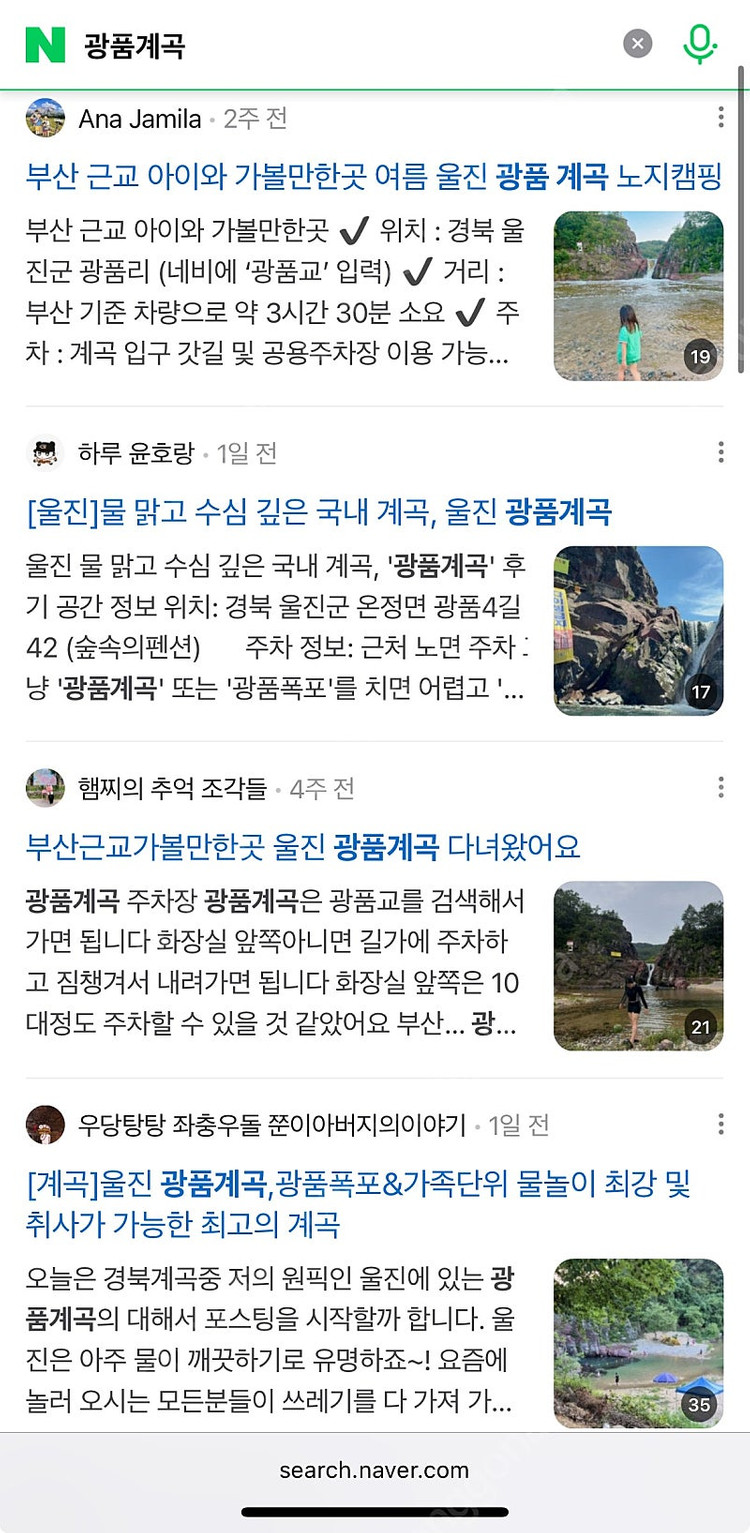
Task: Open the overflow menu on 햄찌의 추억 조각들 post
Action: [x=720, y=787]
